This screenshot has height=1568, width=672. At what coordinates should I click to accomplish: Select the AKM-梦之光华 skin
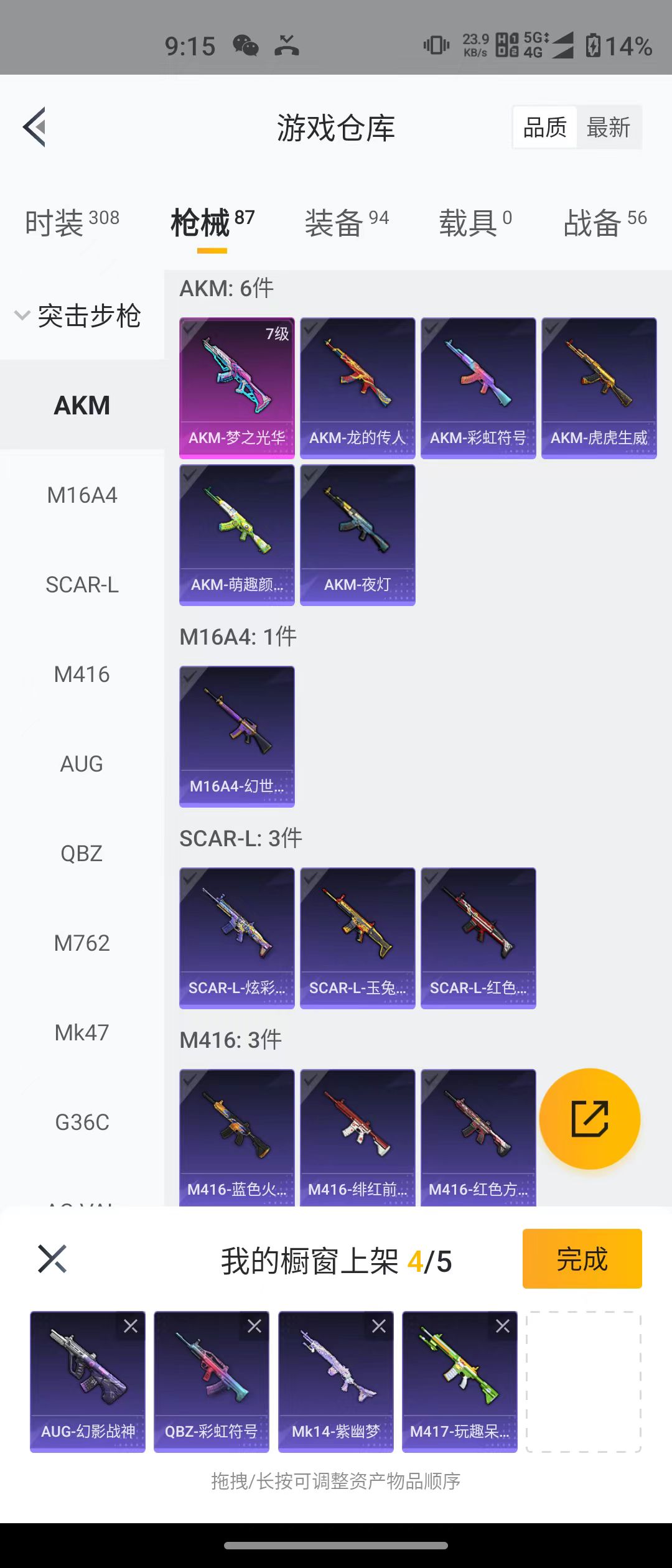coord(236,388)
